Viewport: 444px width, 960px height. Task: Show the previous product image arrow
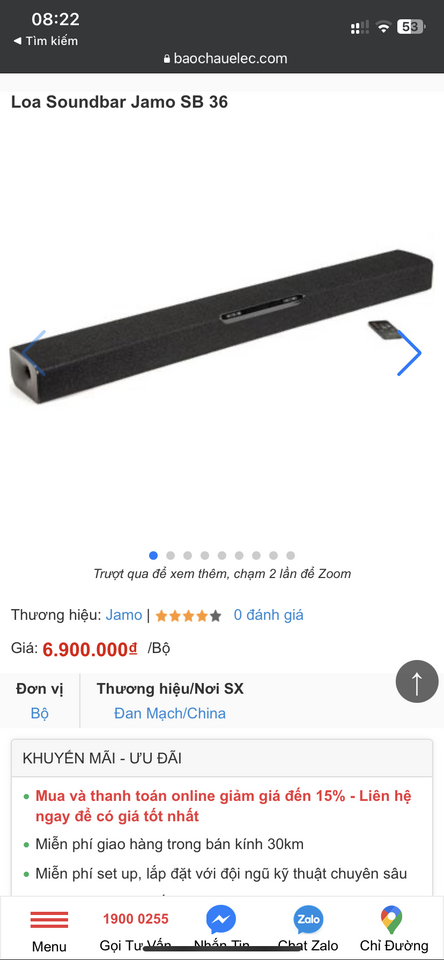point(34,353)
